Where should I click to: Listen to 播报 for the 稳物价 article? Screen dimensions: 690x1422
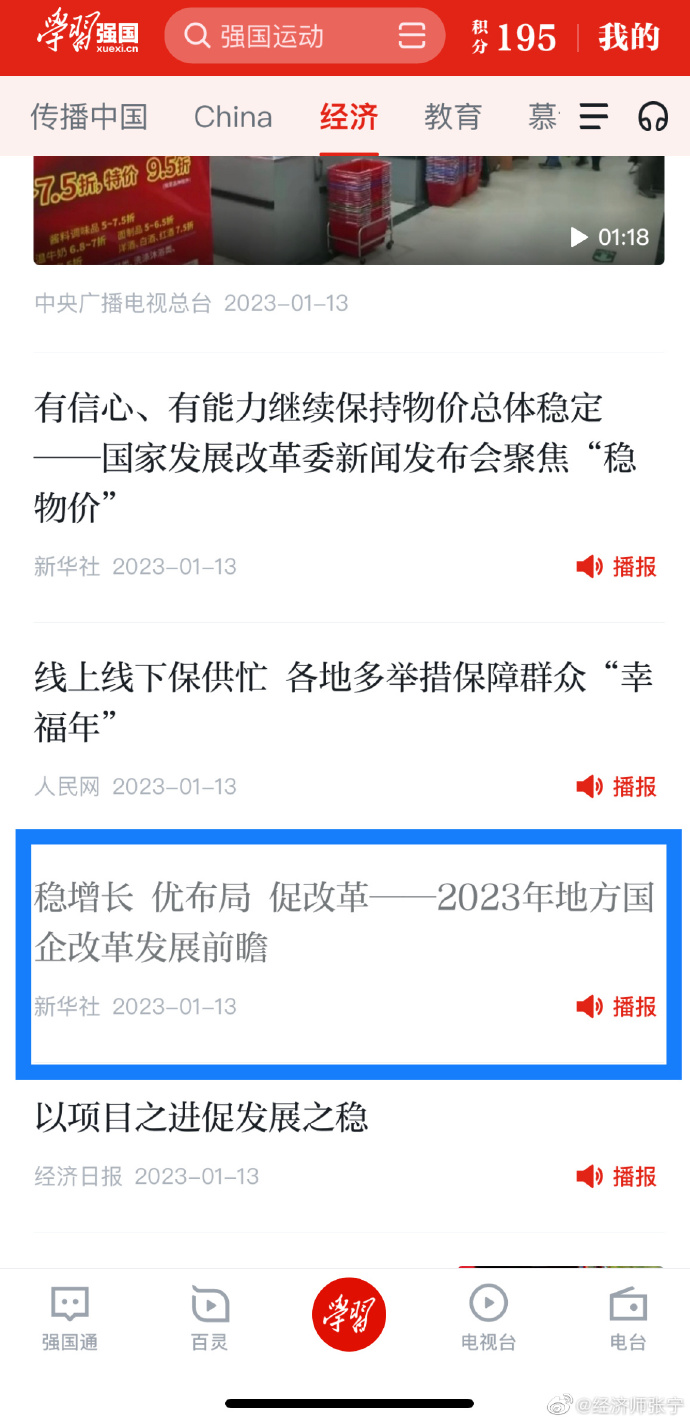[x=617, y=567]
